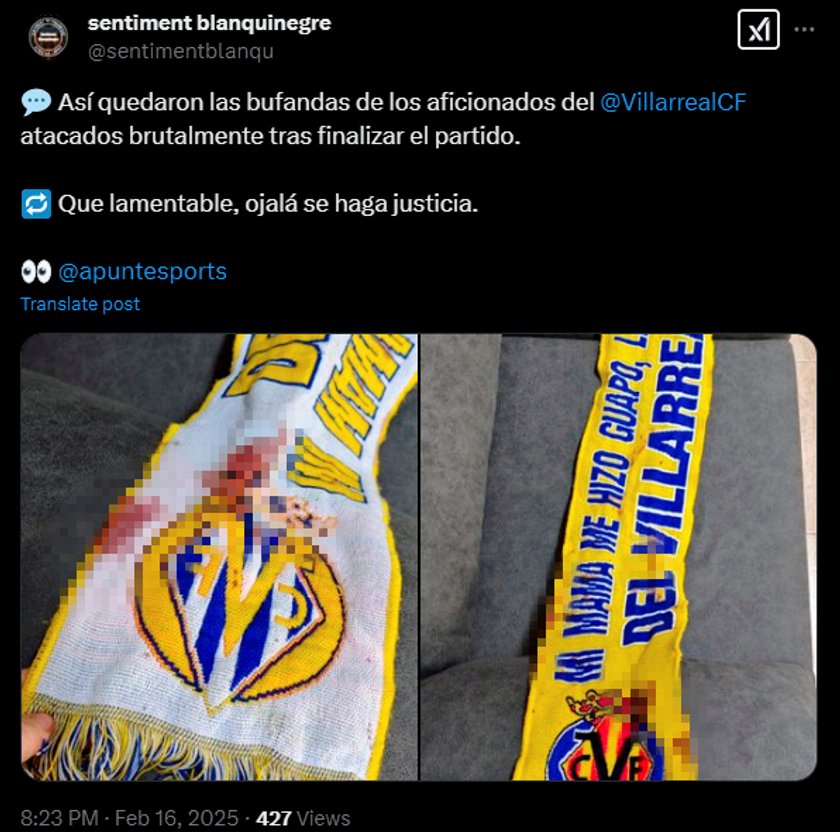The image size is (840, 832).
Task: Translate post into your language
Action: pos(80,304)
